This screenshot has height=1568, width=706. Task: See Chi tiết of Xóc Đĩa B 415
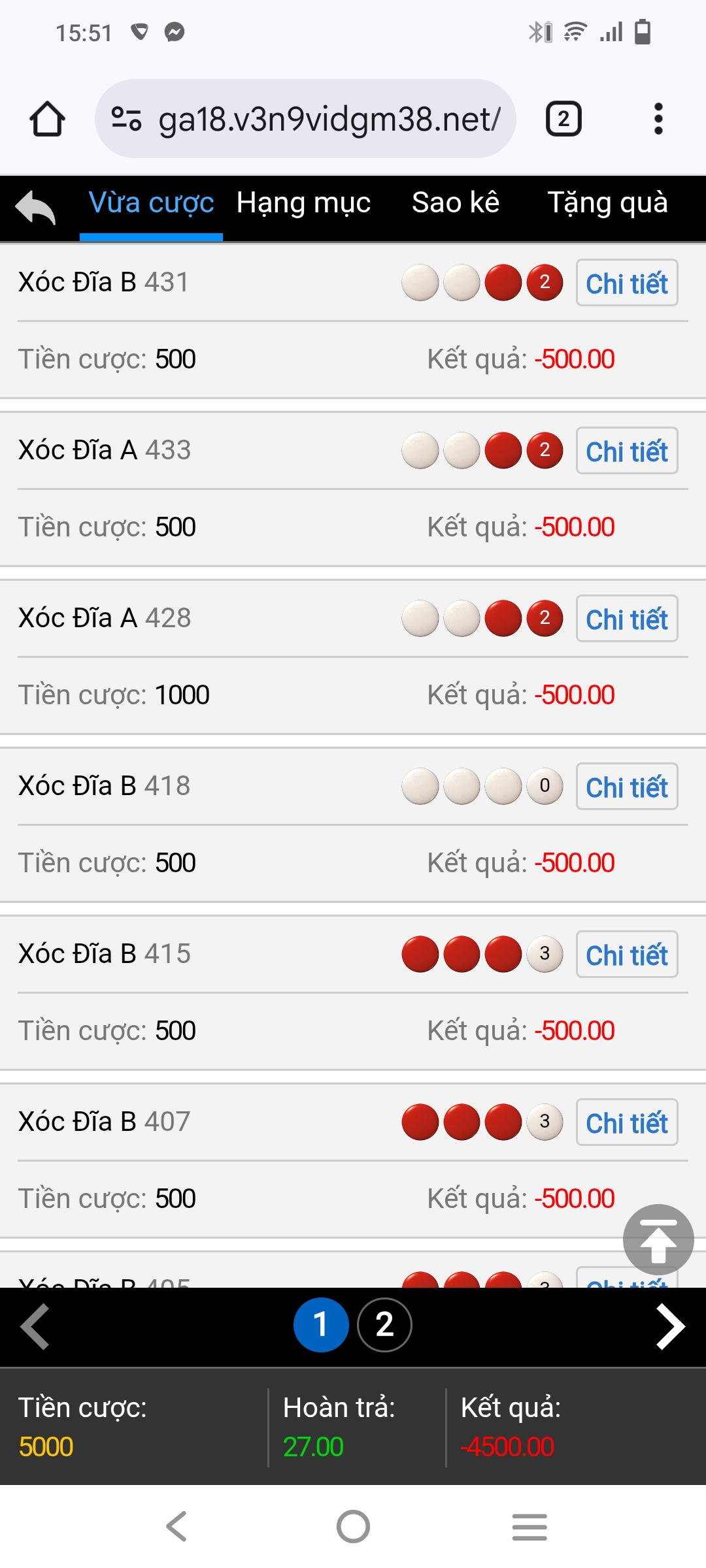pos(626,955)
